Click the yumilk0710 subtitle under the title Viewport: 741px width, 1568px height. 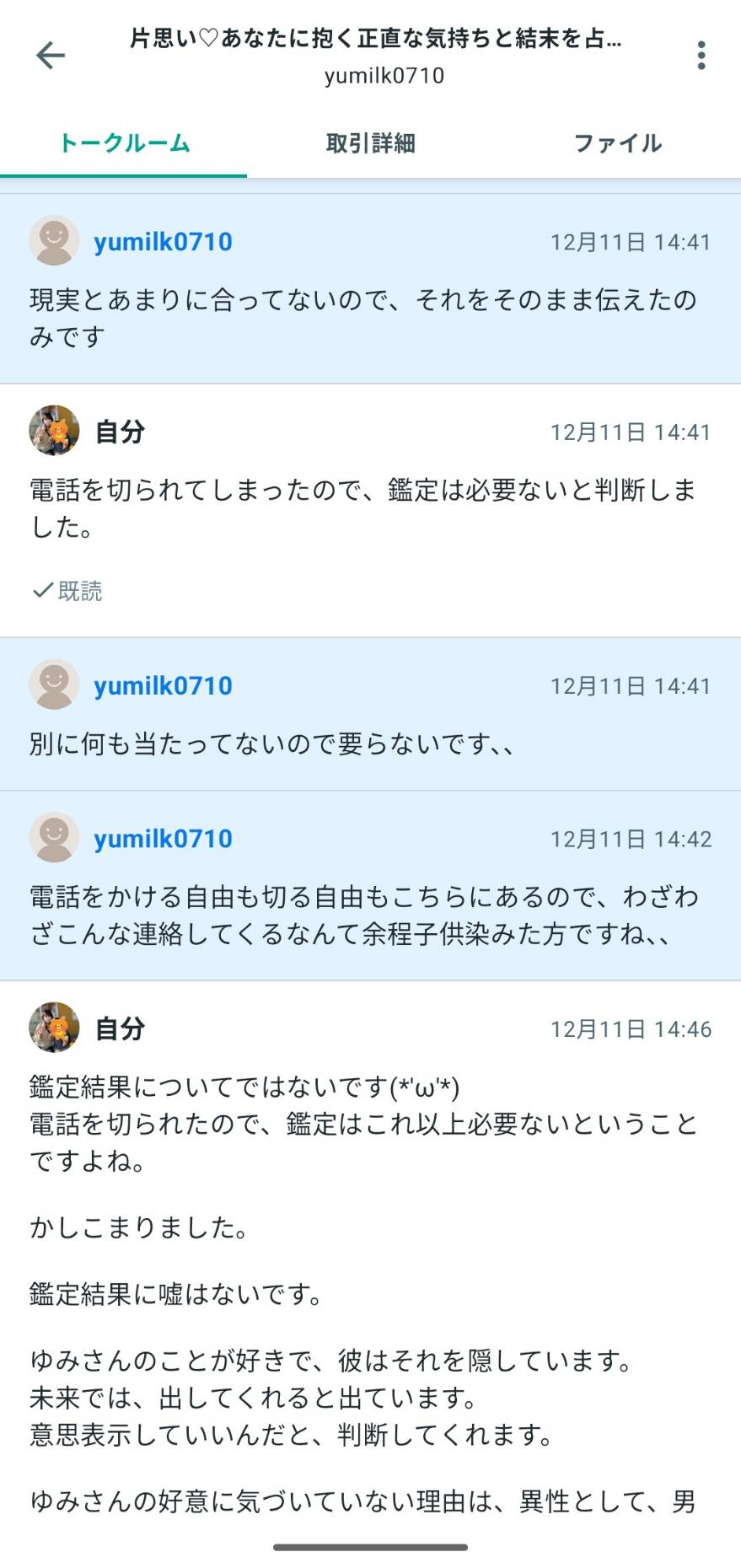384,77
